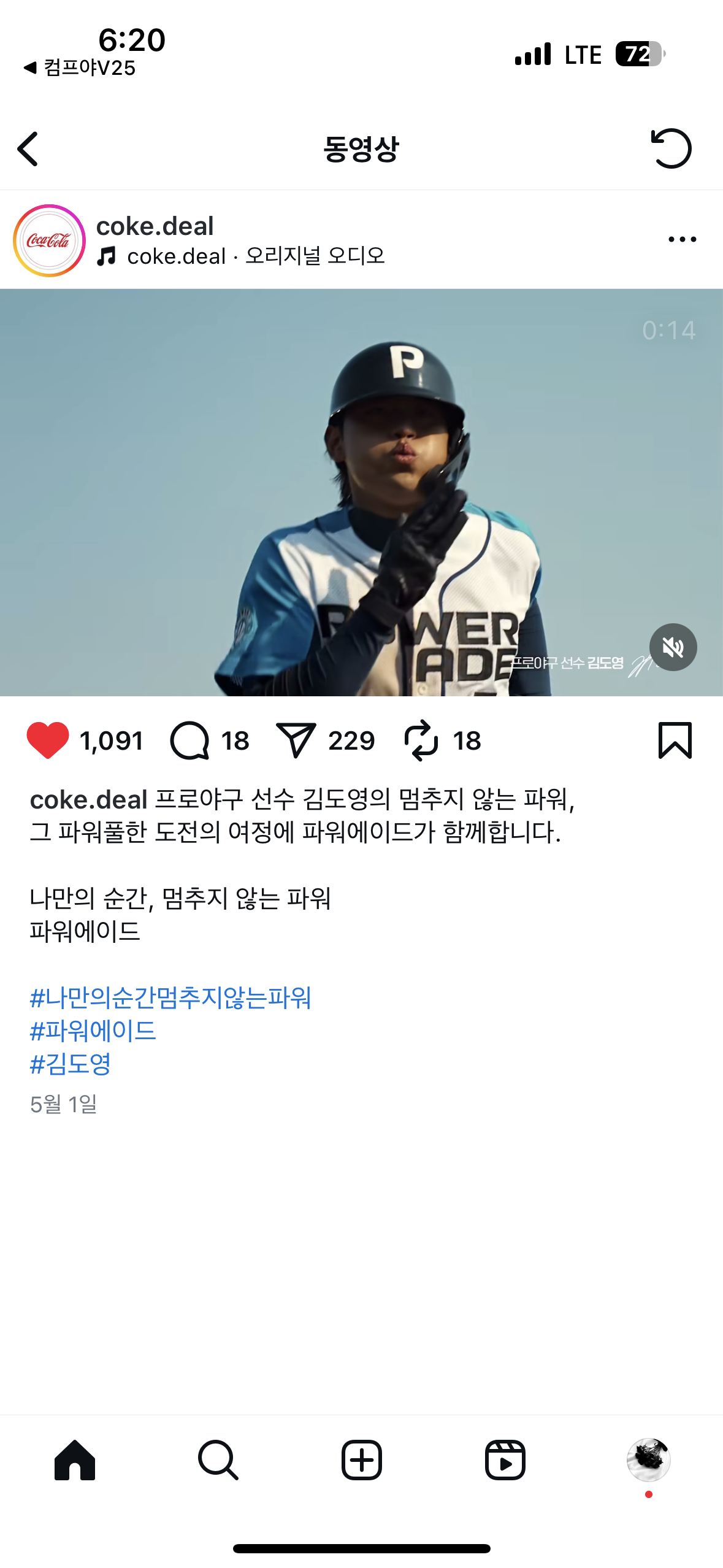Open the hashtag #김도영
The width and height of the screenshot is (723, 1568).
point(71,1064)
